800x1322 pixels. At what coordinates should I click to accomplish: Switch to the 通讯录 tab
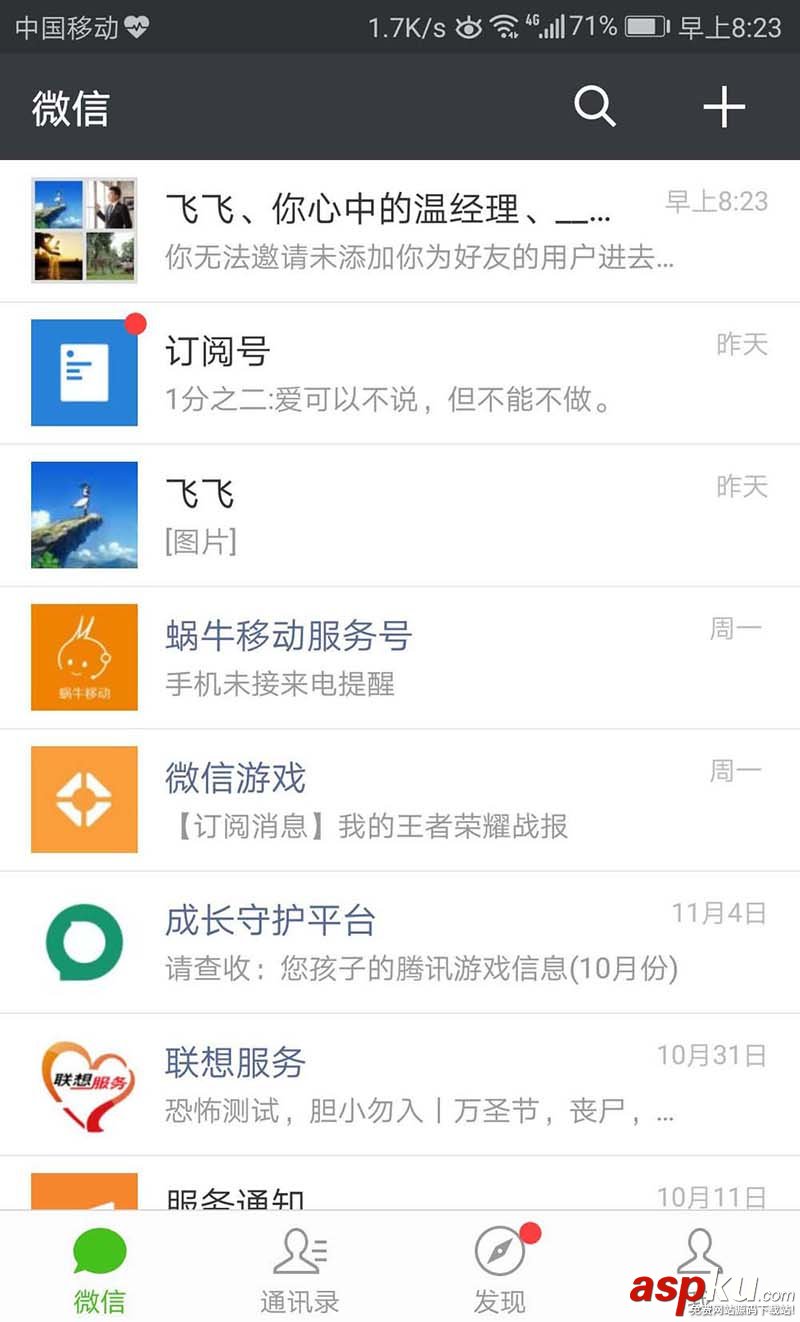point(299,1268)
